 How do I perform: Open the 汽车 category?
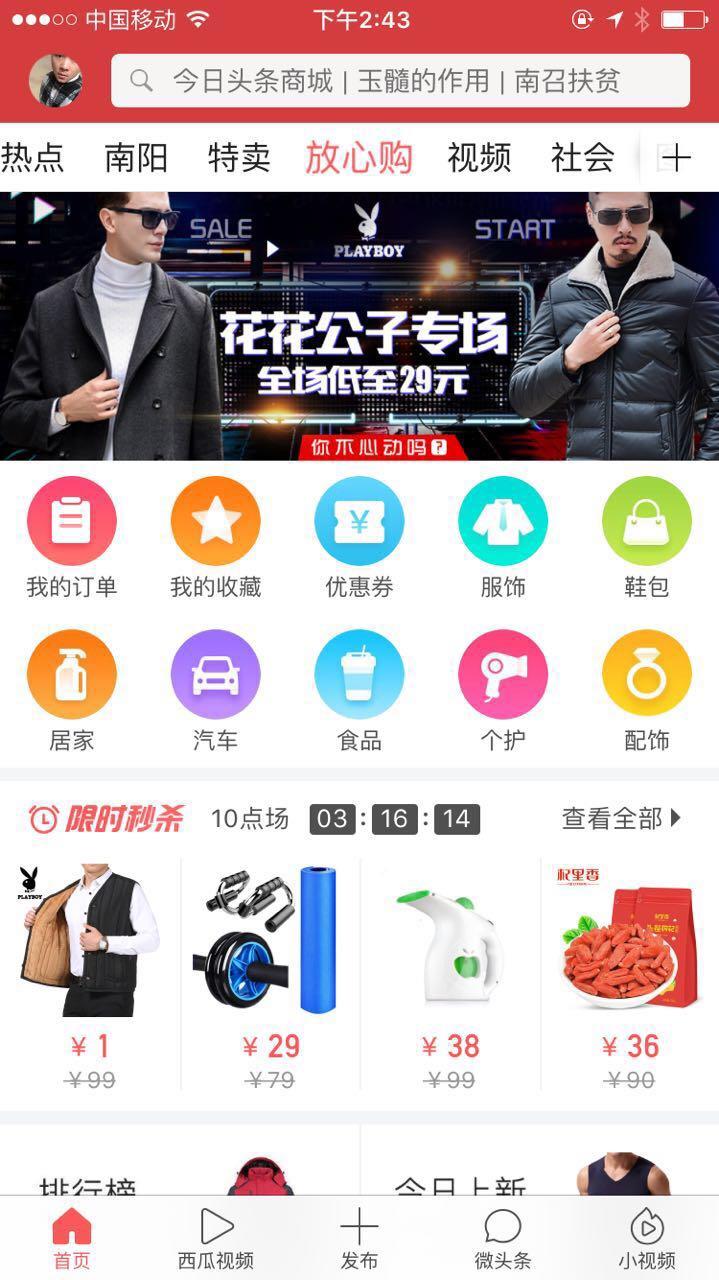point(215,692)
